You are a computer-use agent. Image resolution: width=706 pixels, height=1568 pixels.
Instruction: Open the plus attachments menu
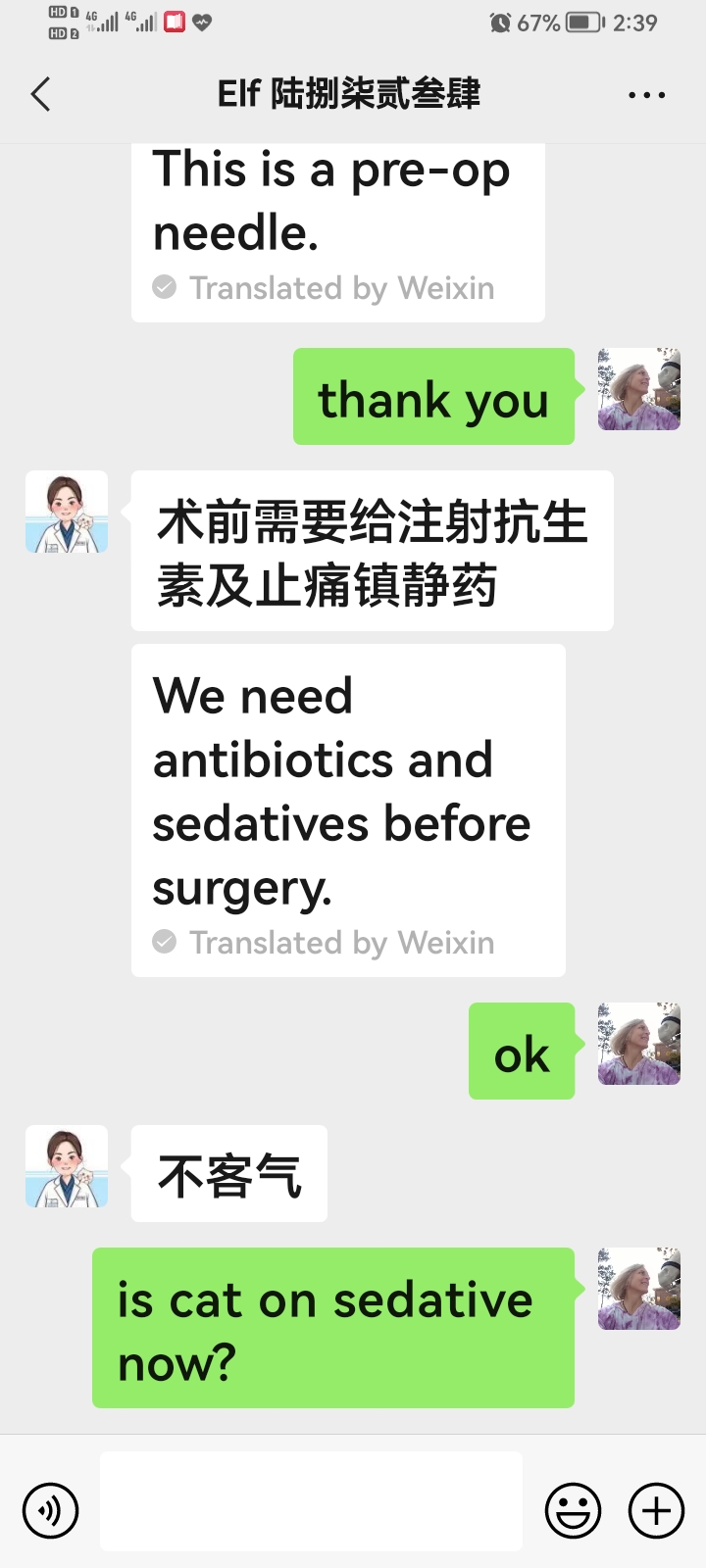(x=656, y=1510)
